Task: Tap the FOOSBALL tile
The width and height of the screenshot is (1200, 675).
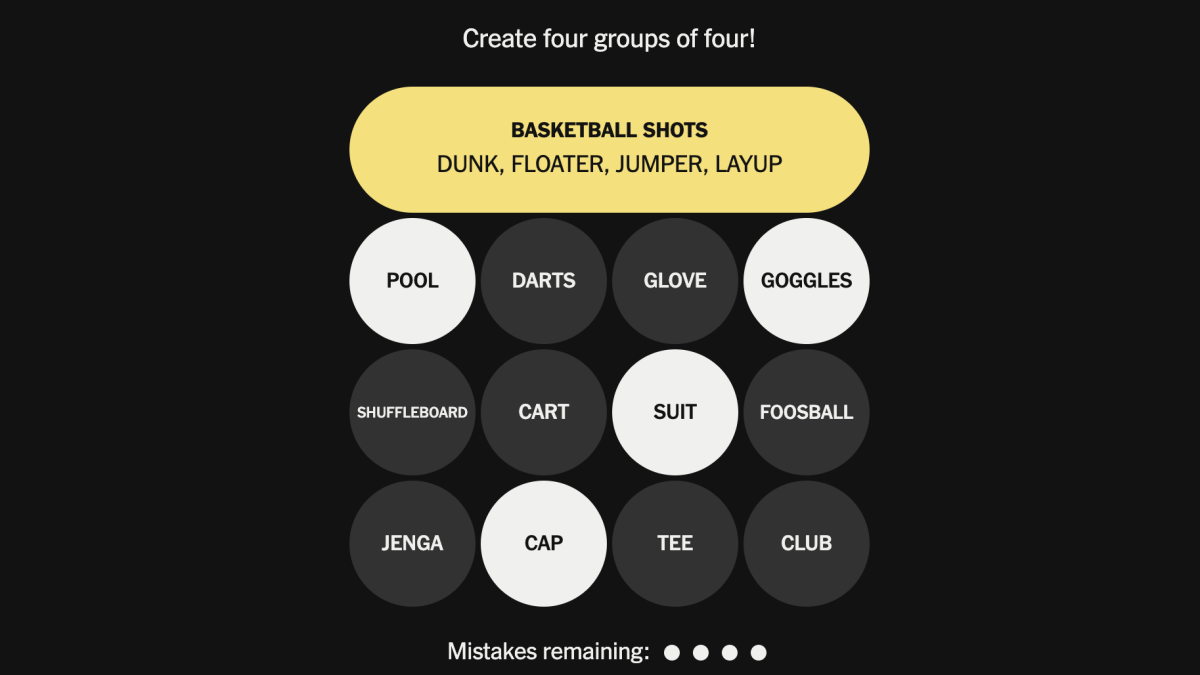Action: coord(806,412)
